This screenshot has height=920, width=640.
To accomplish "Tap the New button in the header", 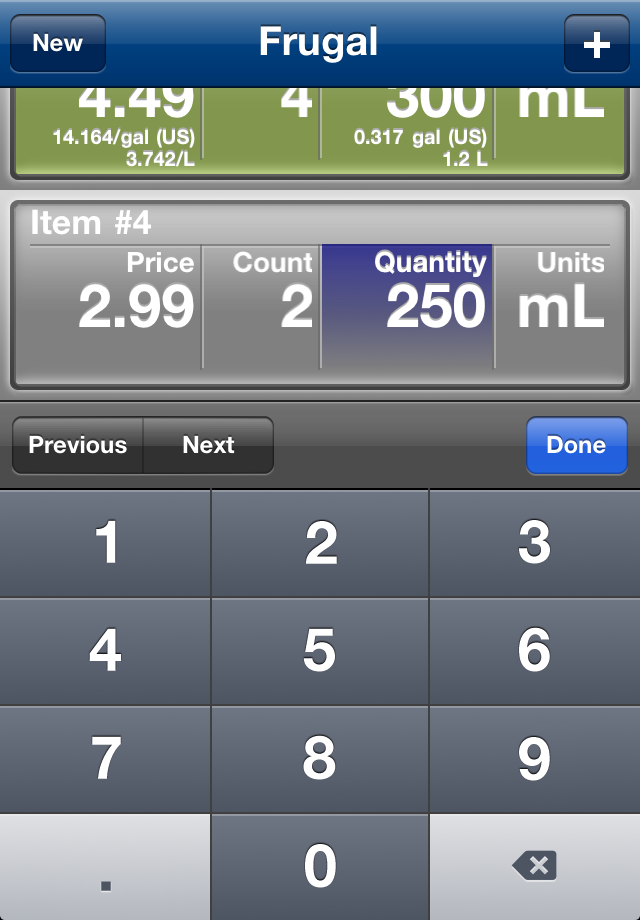I will click(x=58, y=44).
